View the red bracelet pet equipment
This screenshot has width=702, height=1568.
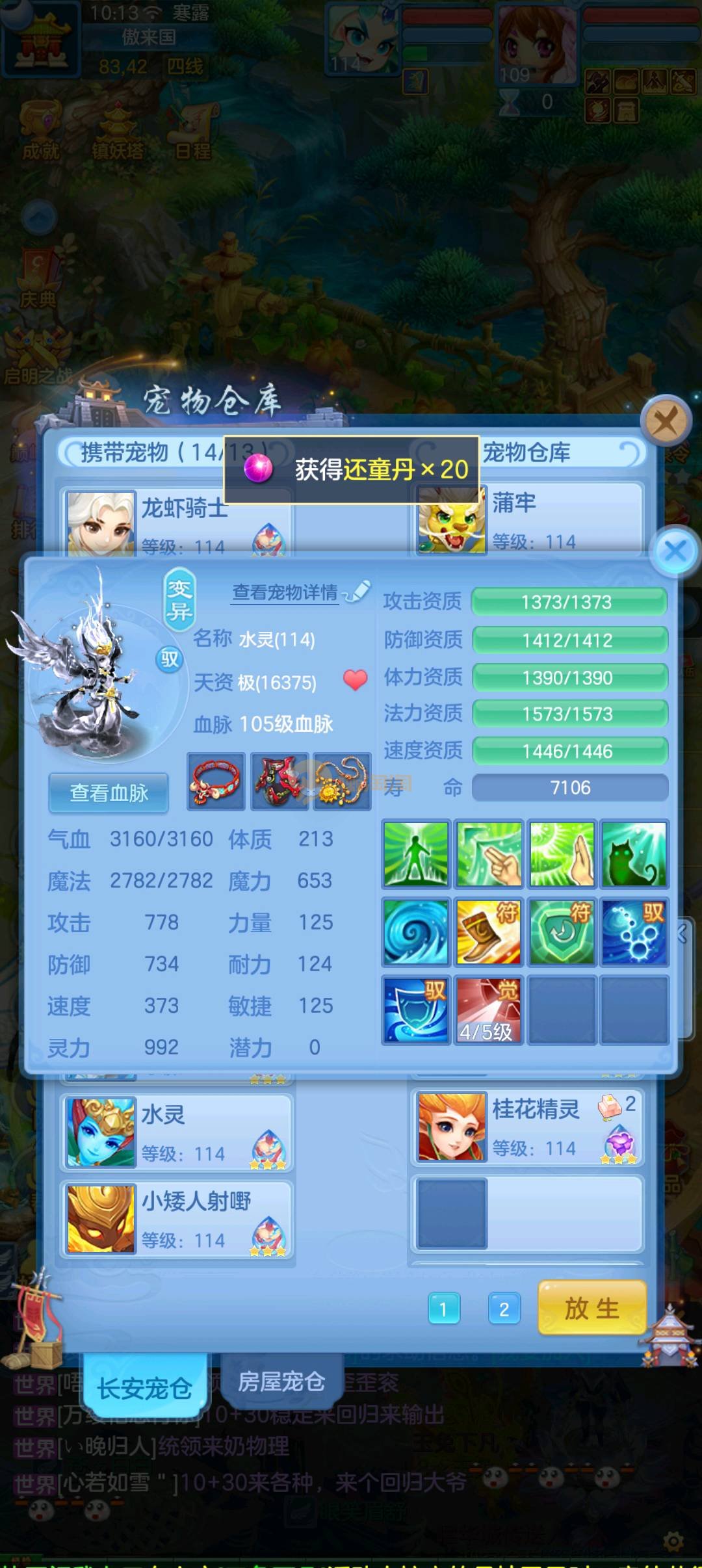click(x=216, y=781)
